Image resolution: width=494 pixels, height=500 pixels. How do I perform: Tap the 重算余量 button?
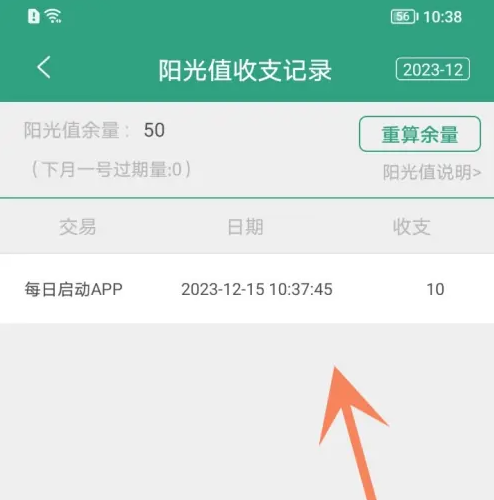[x=420, y=134]
